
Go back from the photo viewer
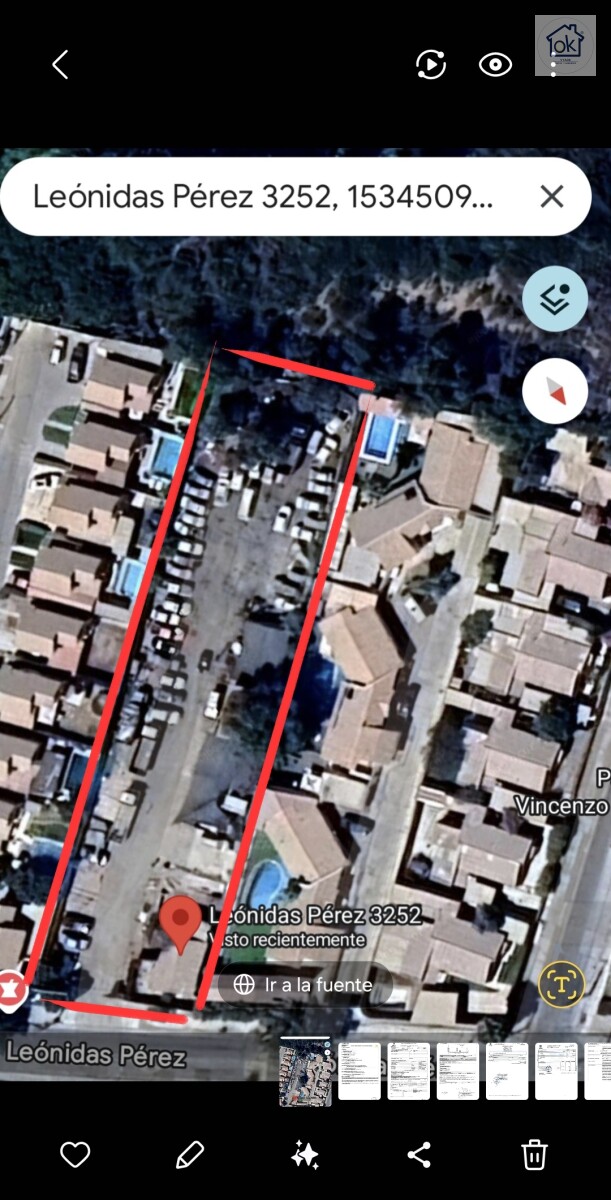coord(60,65)
